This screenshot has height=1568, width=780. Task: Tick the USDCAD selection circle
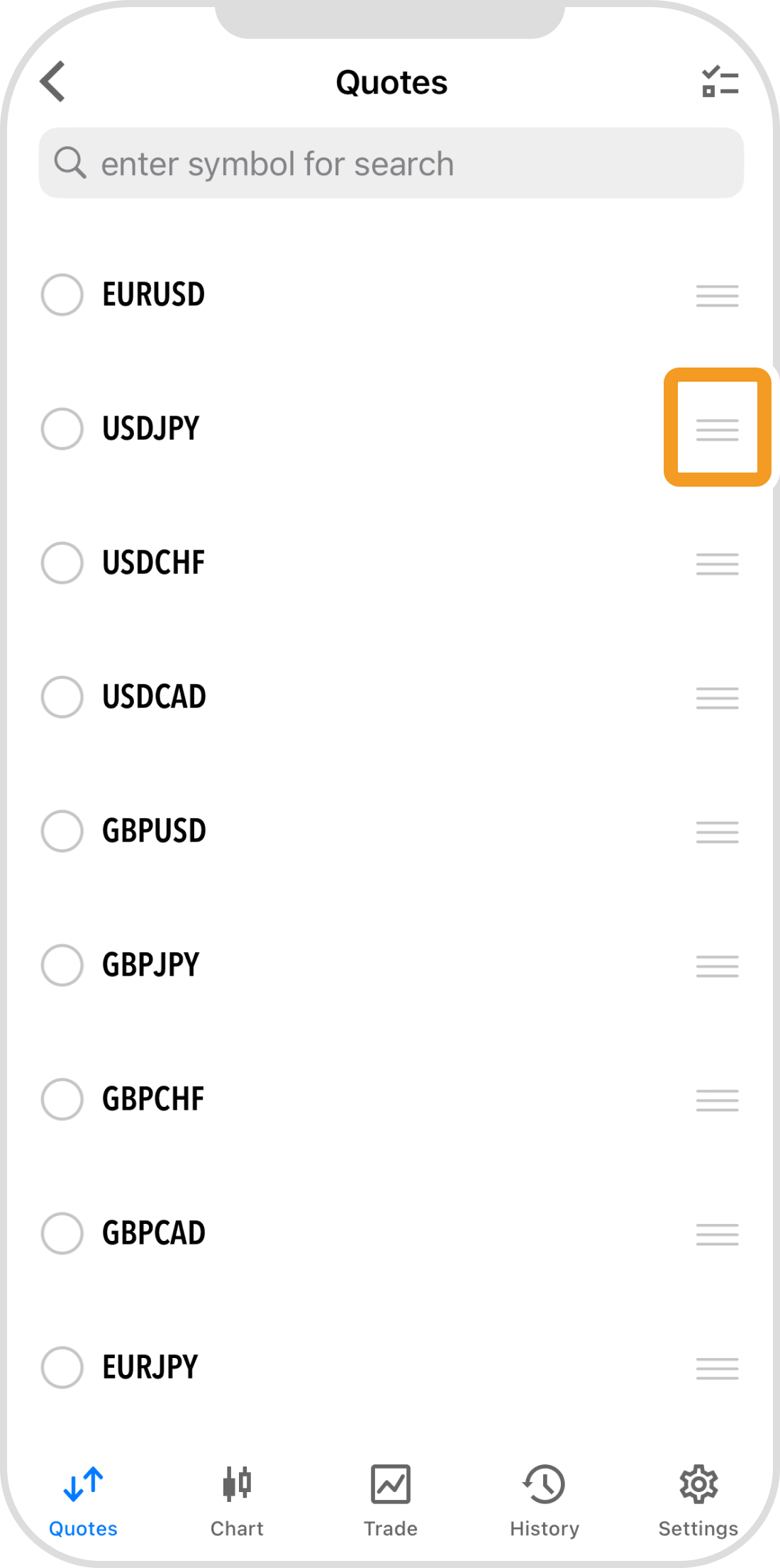tap(62, 697)
